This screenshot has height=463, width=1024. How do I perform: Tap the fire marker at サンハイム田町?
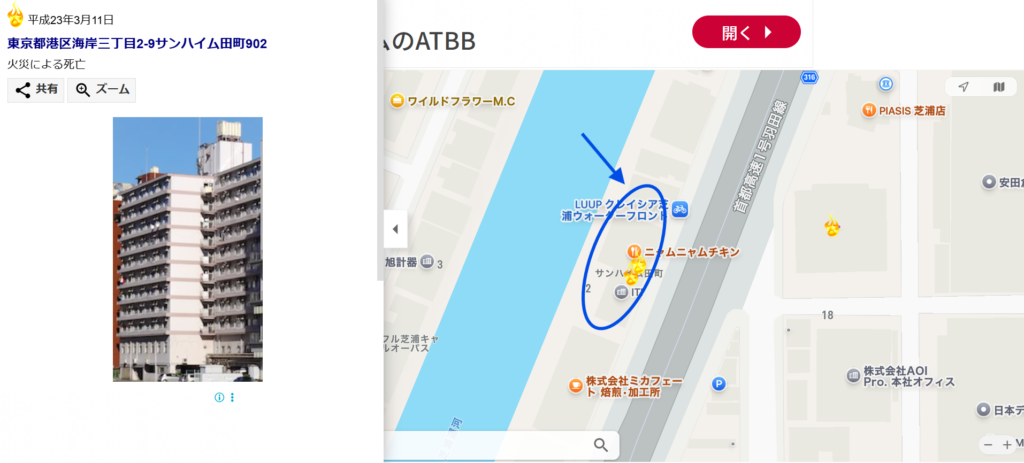point(634,270)
